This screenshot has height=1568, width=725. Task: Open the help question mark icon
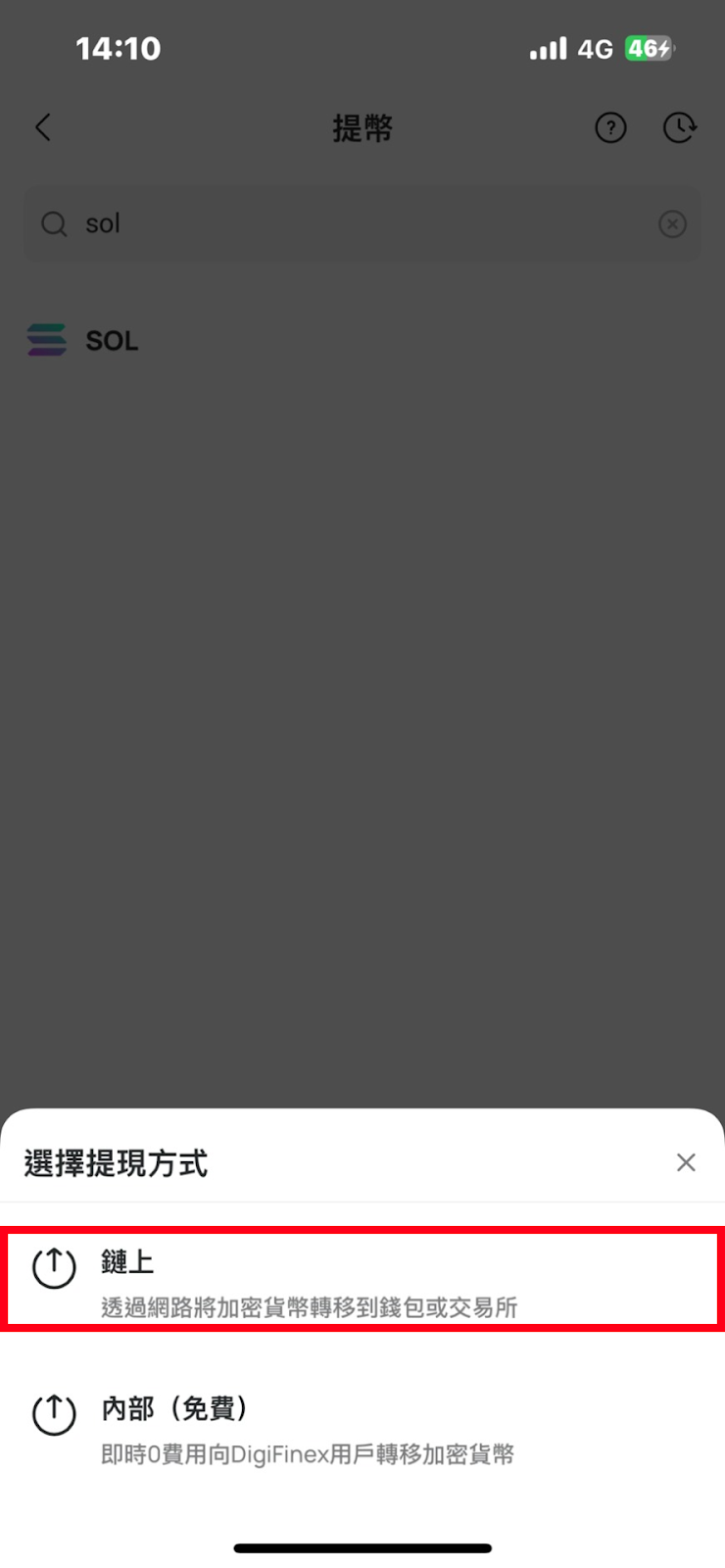(610, 127)
